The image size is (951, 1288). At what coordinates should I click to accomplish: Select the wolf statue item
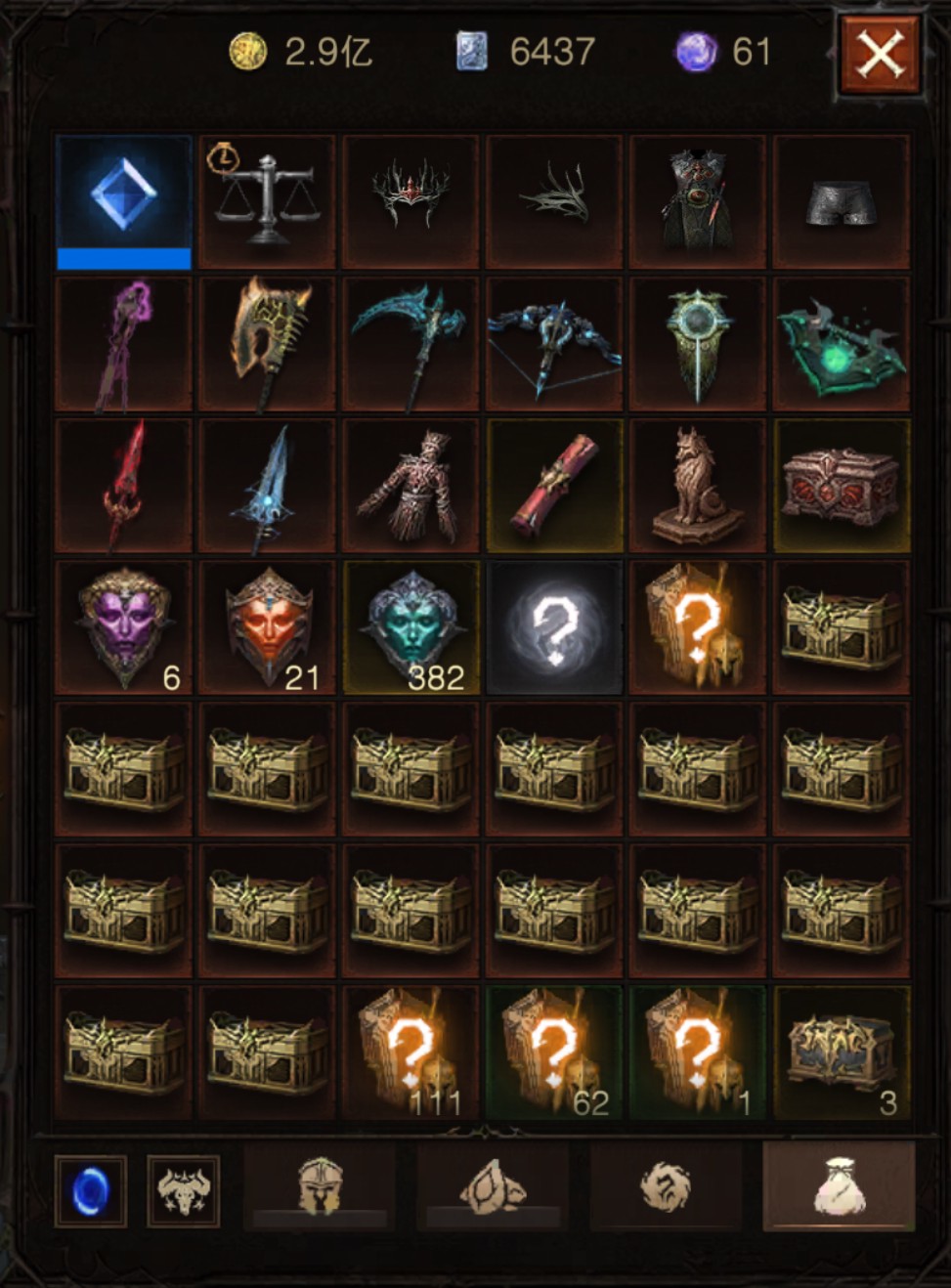[697, 485]
